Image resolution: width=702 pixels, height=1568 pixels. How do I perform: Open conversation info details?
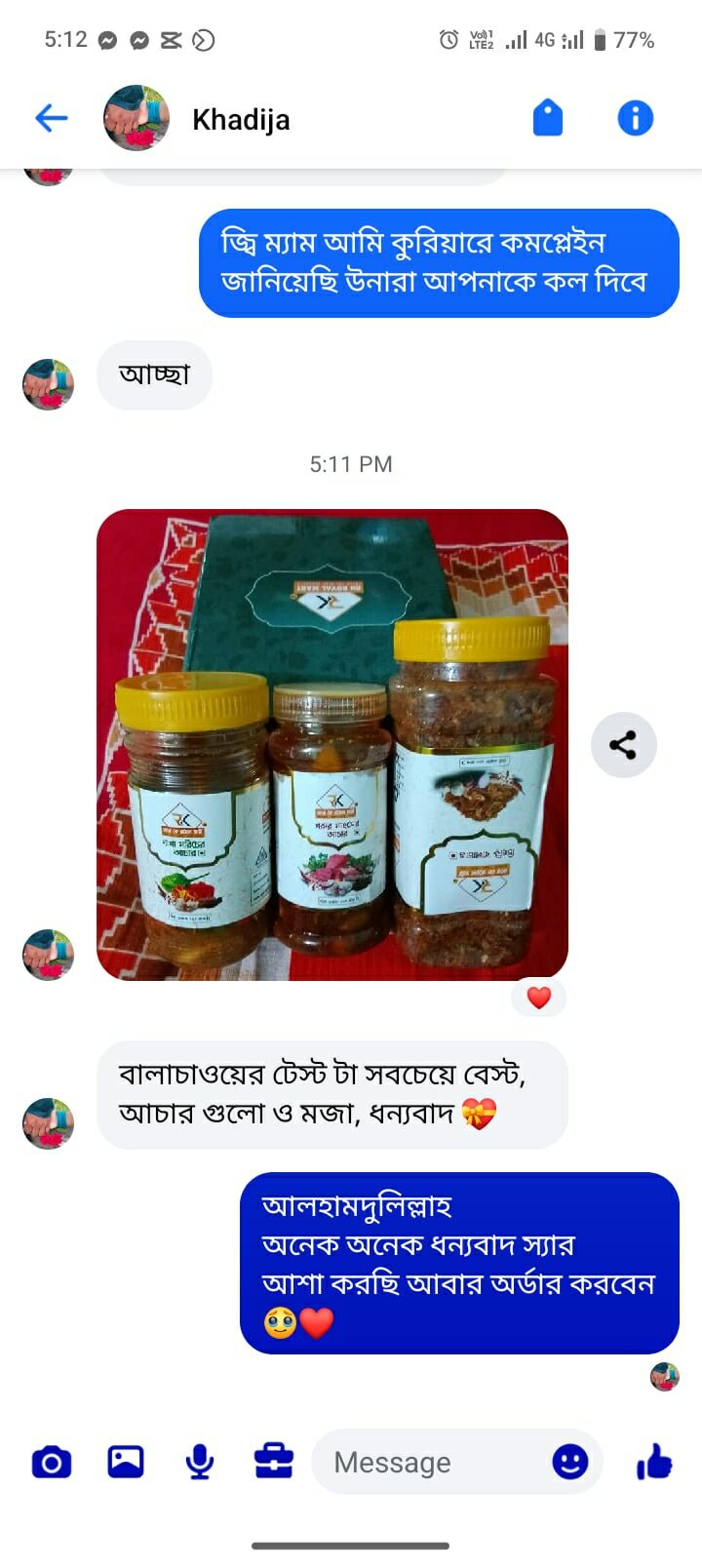pyautogui.click(x=635, y=119)
